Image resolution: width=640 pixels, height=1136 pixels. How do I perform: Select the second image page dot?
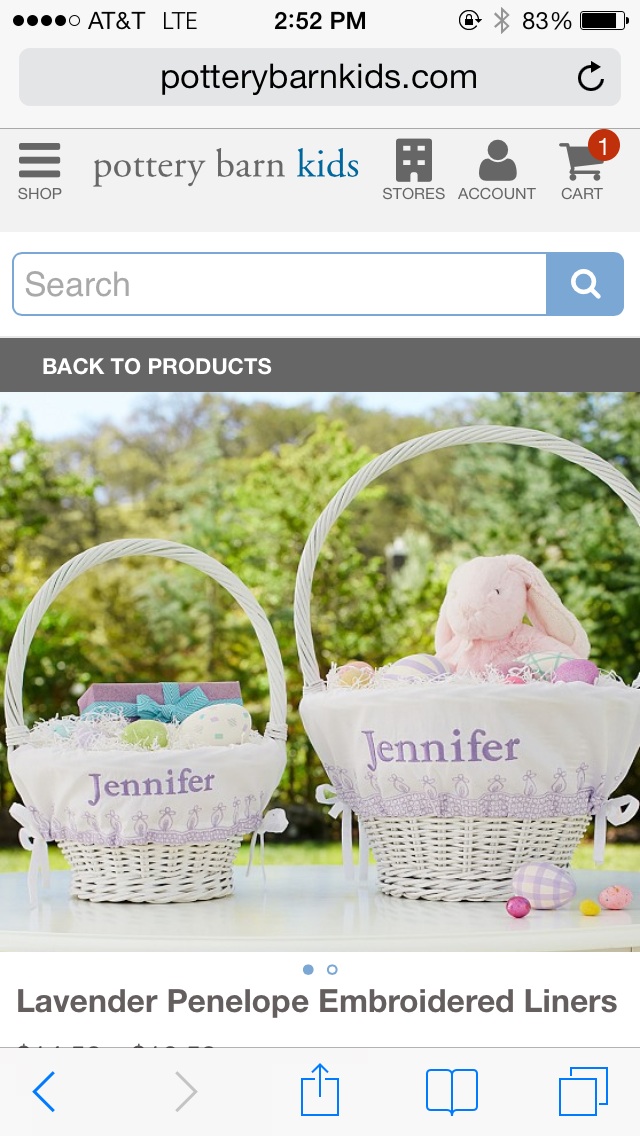tap(332, 969)
